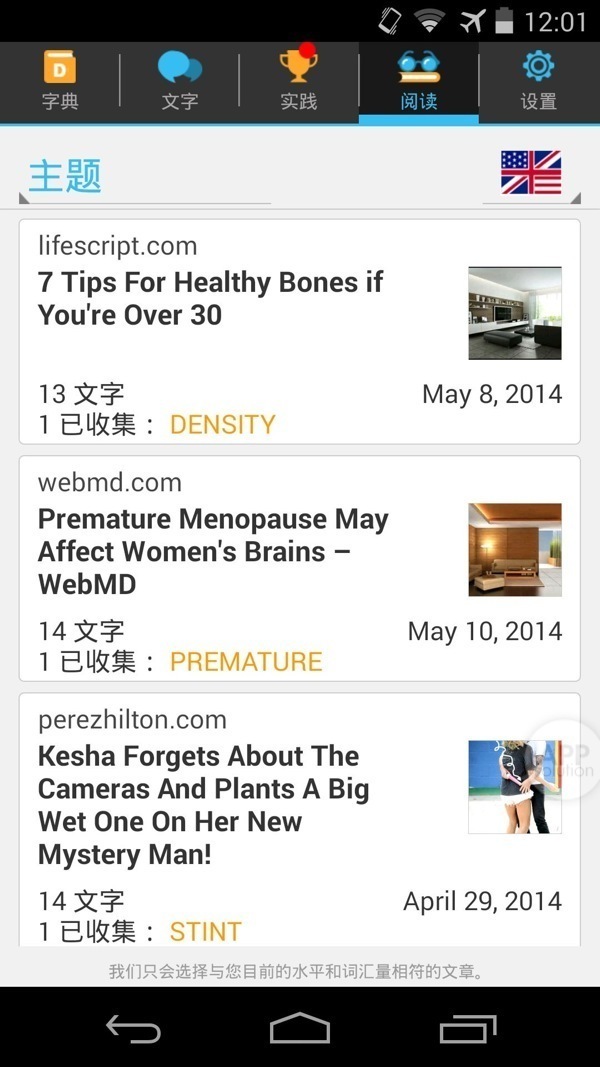
Task: Go to the home screen
Action: pos(300,1028)
